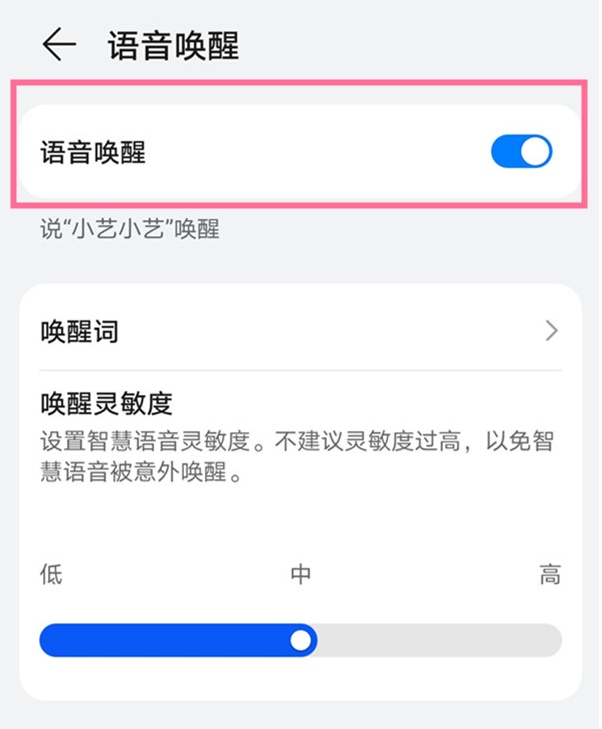Turn off the 语音唤醒 switch
This screenshot has height=729, width=602.
(x=521, y=152)
